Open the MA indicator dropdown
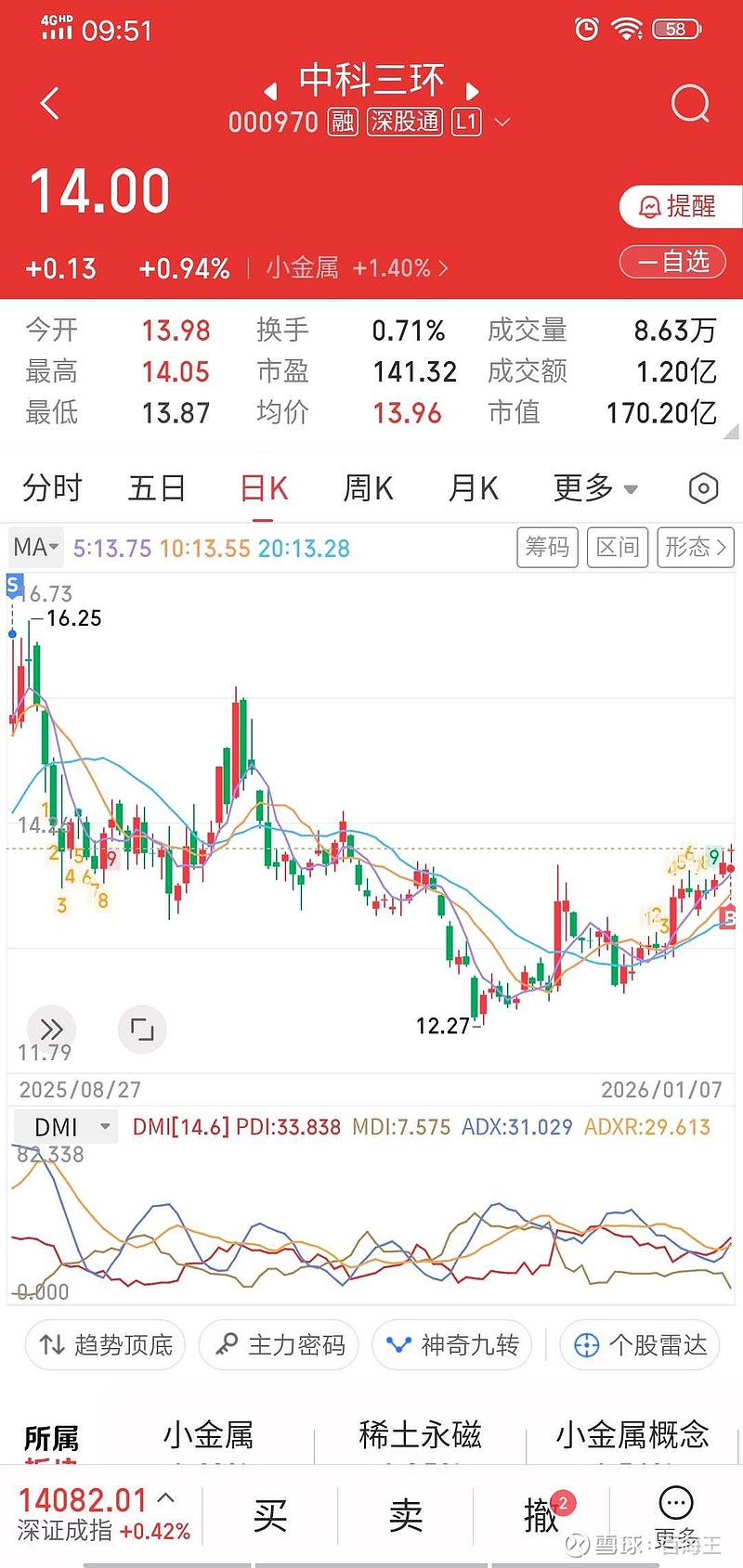 point(35,548)
